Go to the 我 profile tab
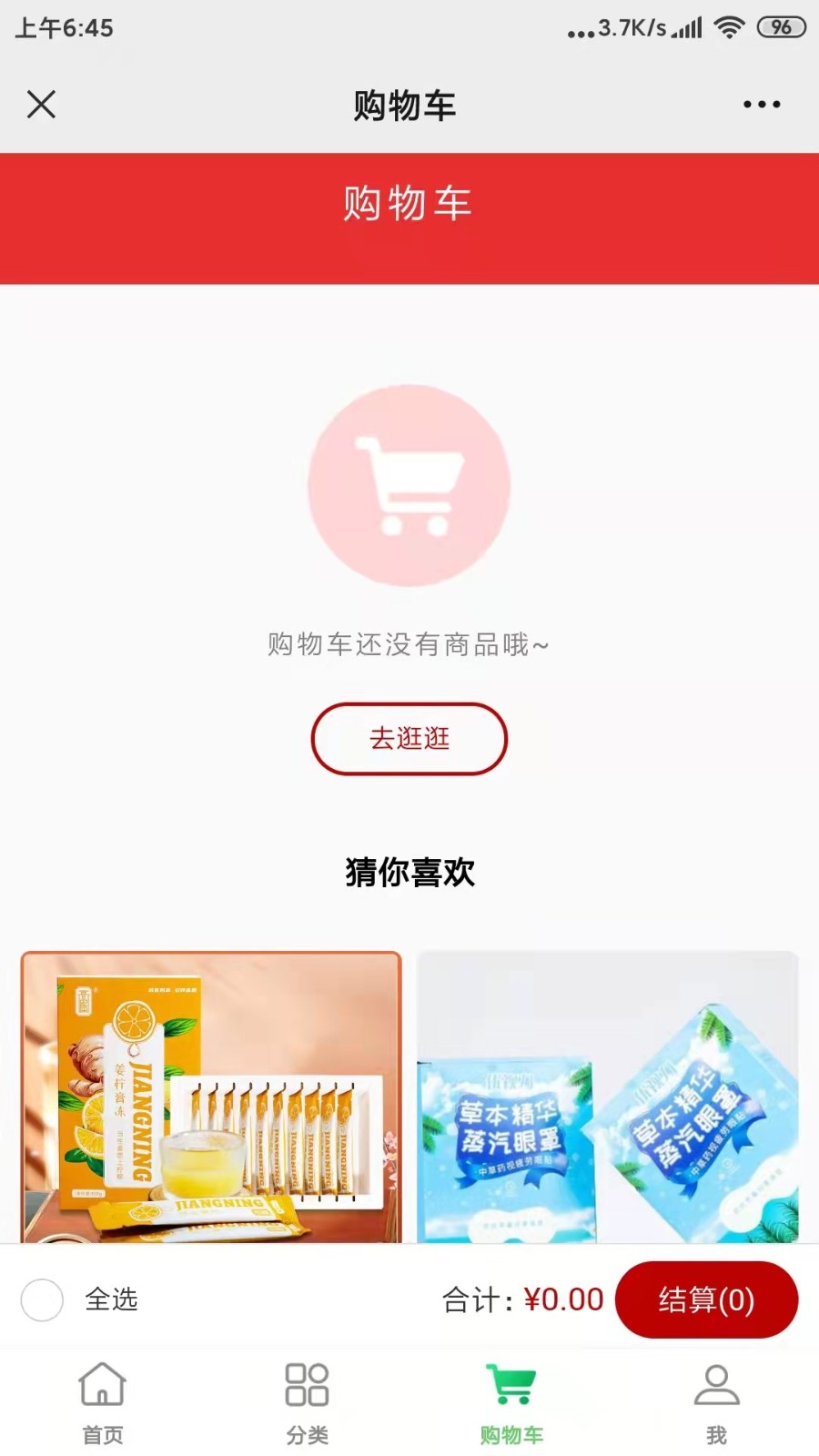Viewport: 819px width, 1456px height. [717, 1403]
